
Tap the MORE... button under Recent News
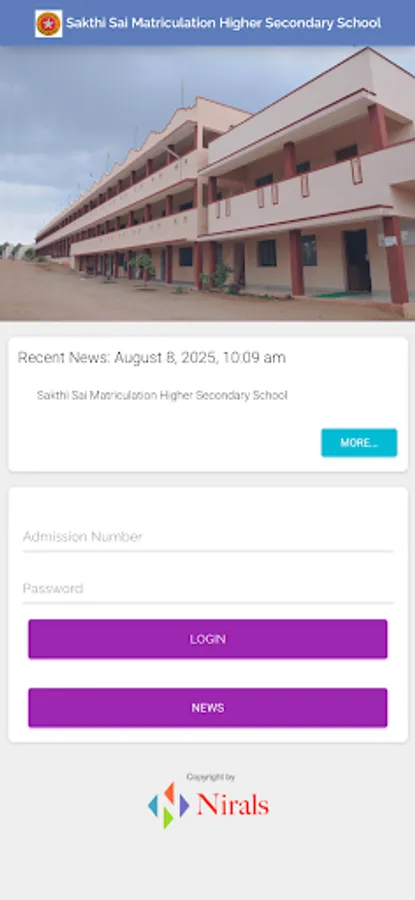point(359,443)
